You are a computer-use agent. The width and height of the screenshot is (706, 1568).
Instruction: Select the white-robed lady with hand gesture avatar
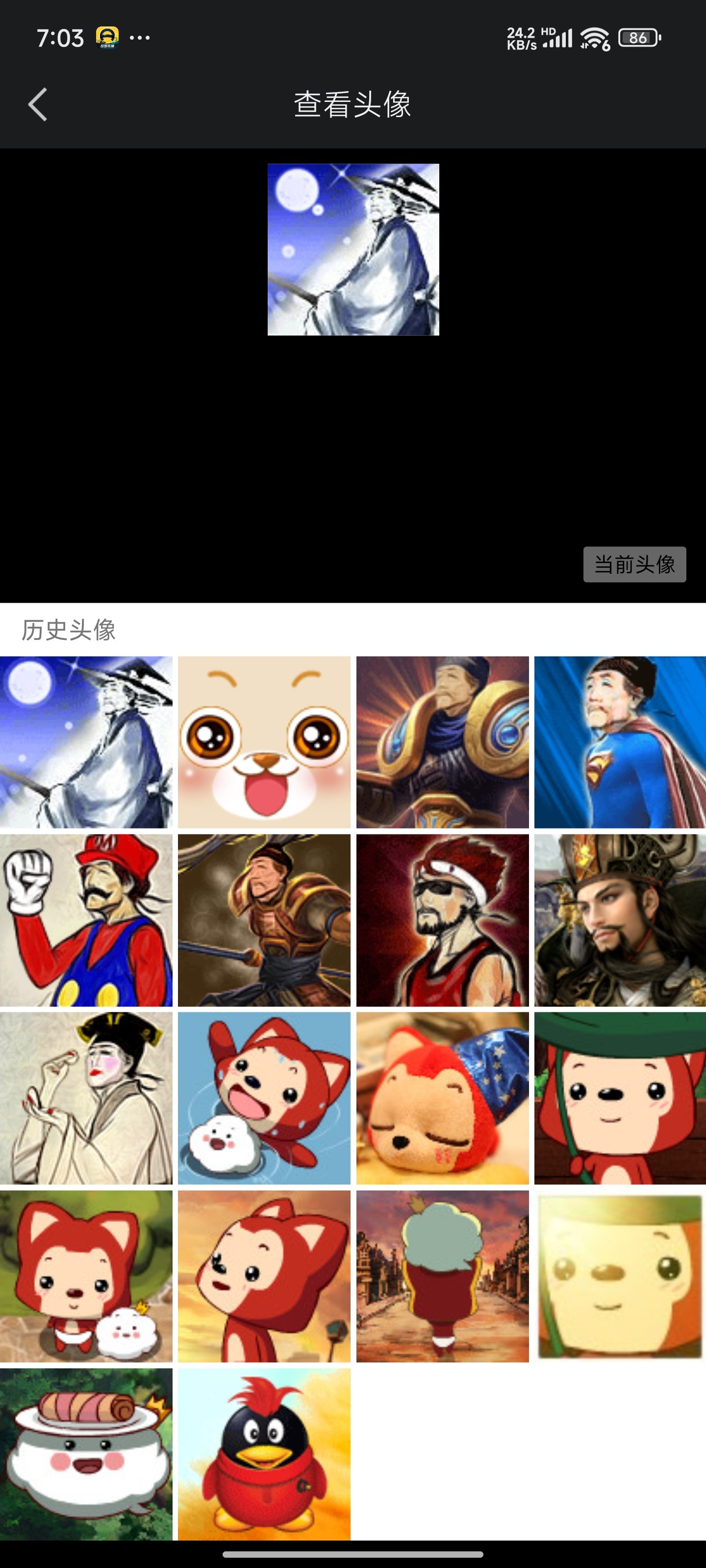(x=86, y=1098)
